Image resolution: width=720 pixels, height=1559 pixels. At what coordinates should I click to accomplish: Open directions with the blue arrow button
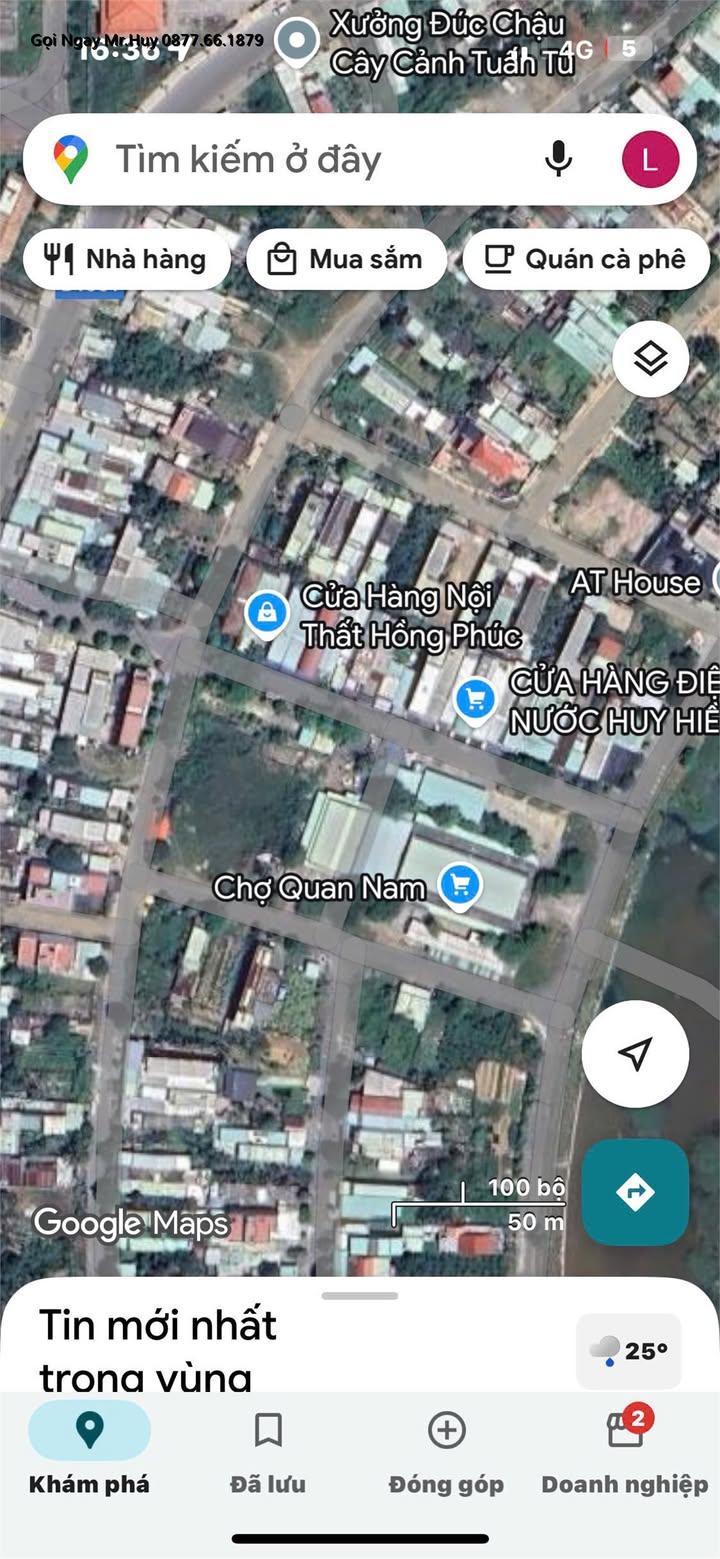(635, 1191)
